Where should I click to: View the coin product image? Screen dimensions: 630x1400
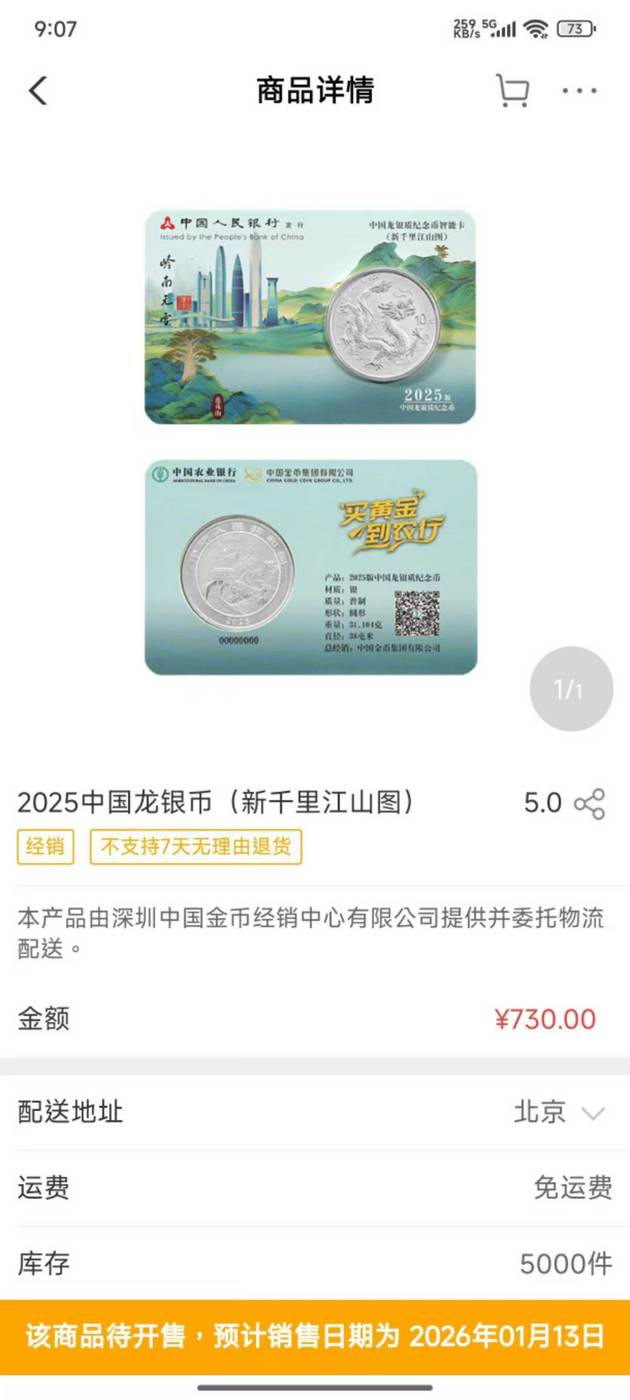tap(310, 442)
